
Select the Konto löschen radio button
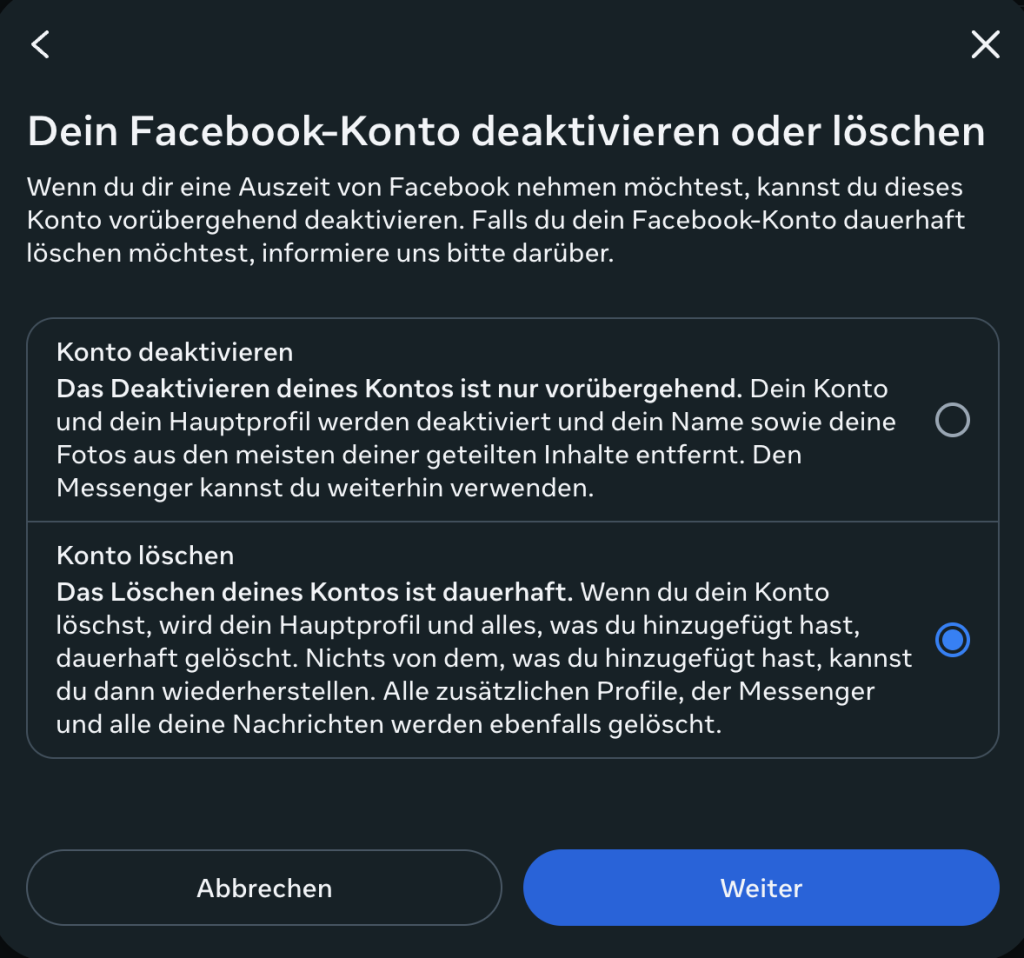(x=952, y=640)
